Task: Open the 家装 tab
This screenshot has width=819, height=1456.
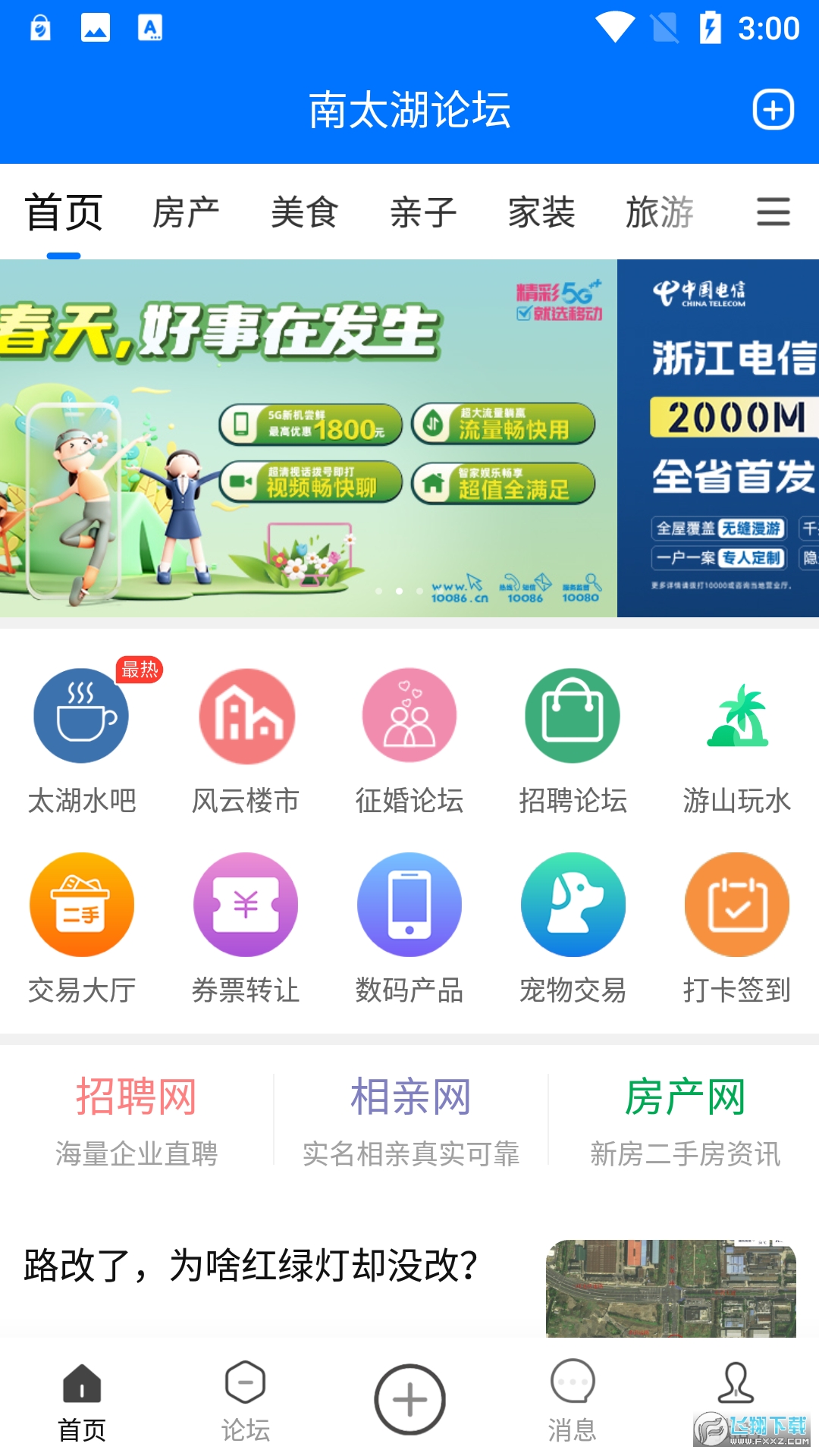Action: [x=541, y=212]
